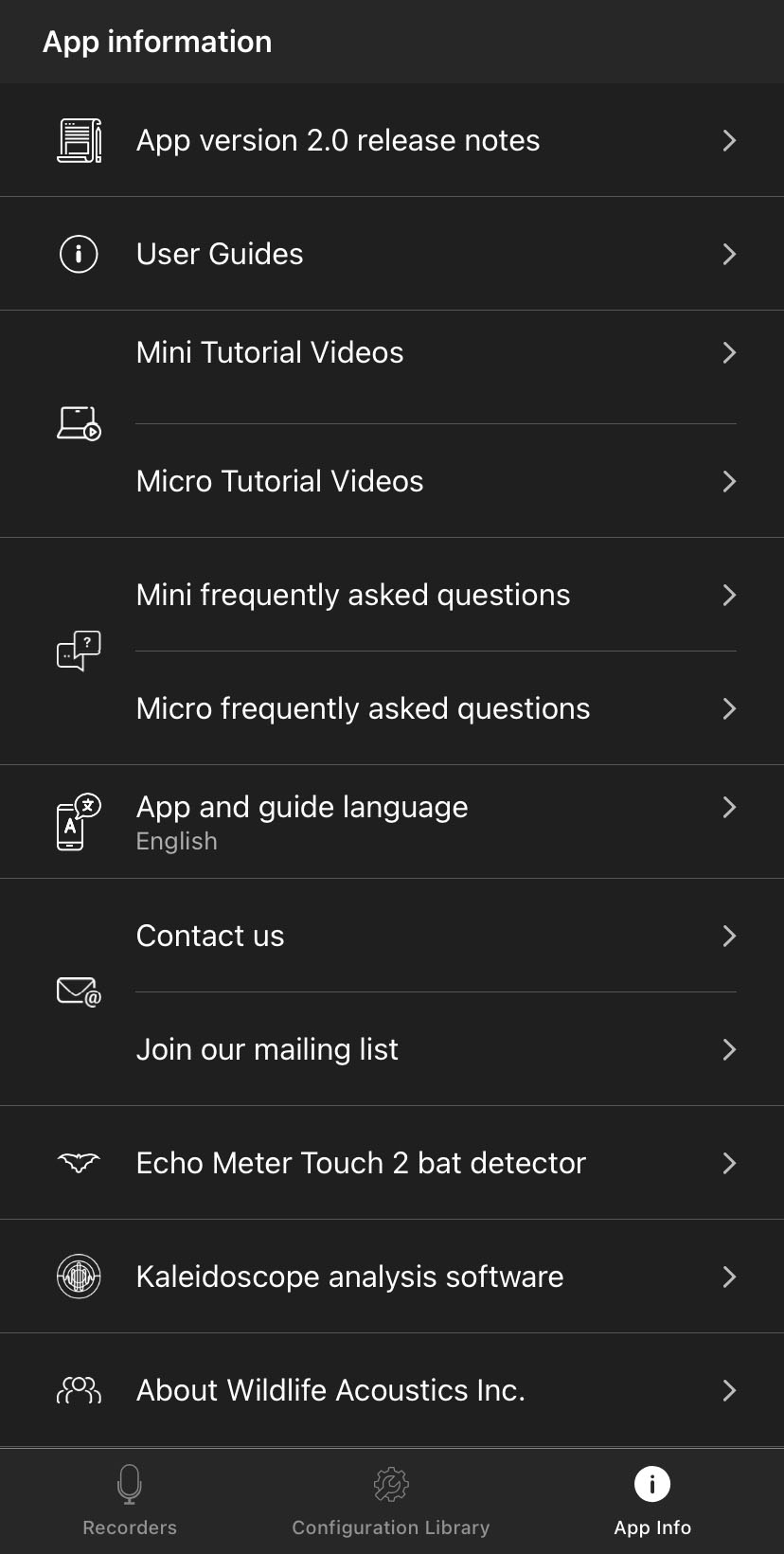Click the FAQ speech bubble icon

click(79, 651)
